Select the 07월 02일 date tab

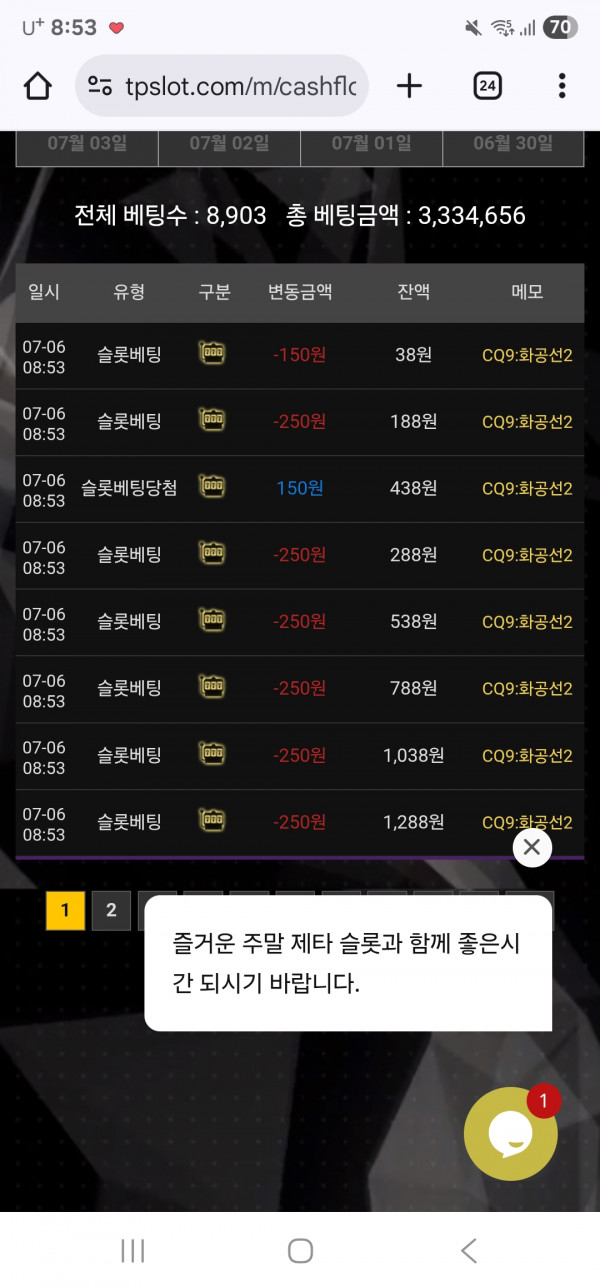pos(229,144)
